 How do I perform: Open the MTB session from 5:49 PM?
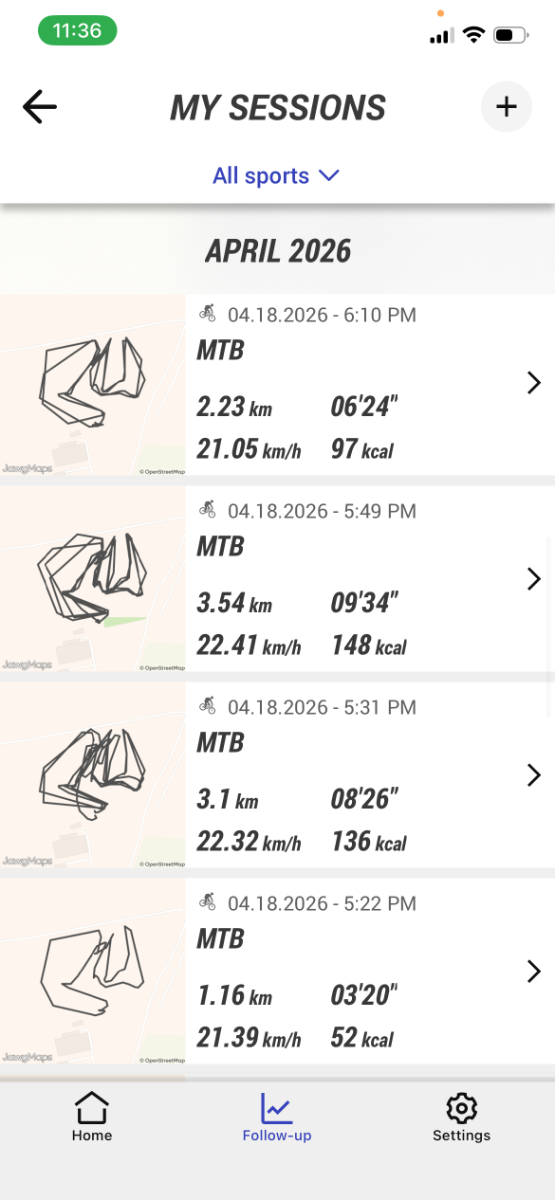pos(277,580)
